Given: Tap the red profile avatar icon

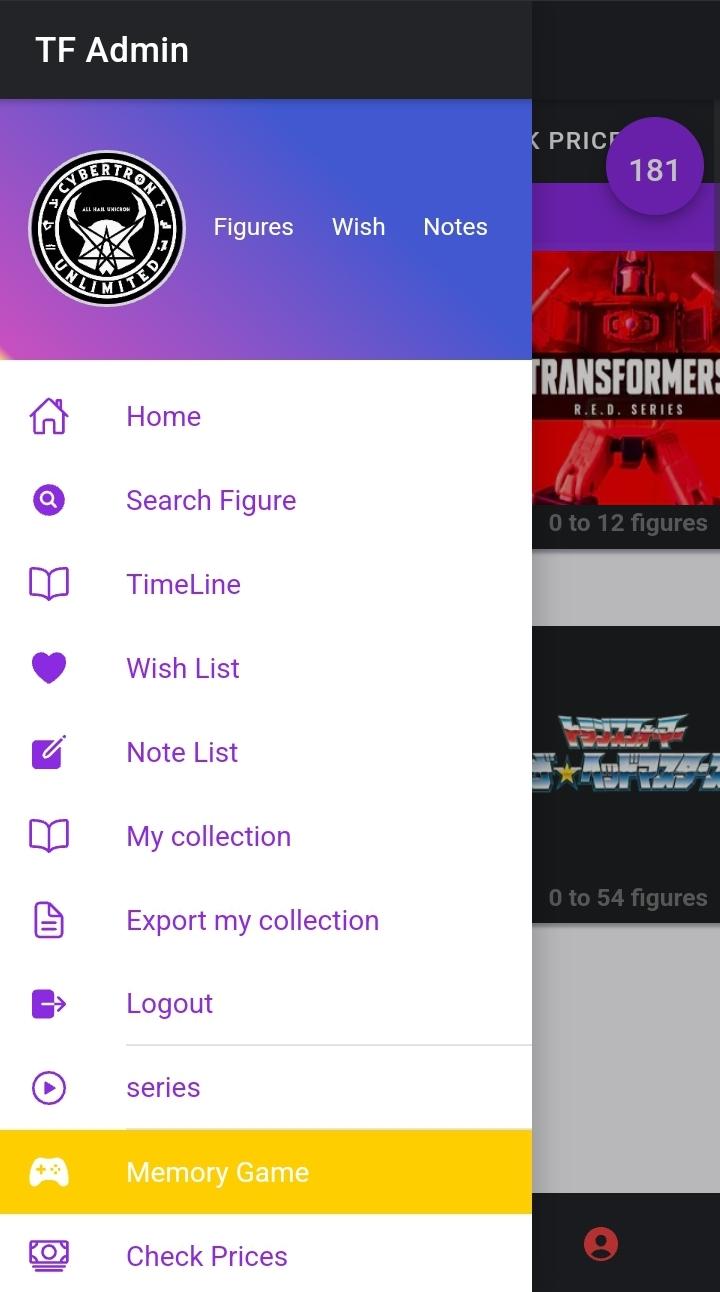Looking at the screenshot, I should (x=600, y=1245).
